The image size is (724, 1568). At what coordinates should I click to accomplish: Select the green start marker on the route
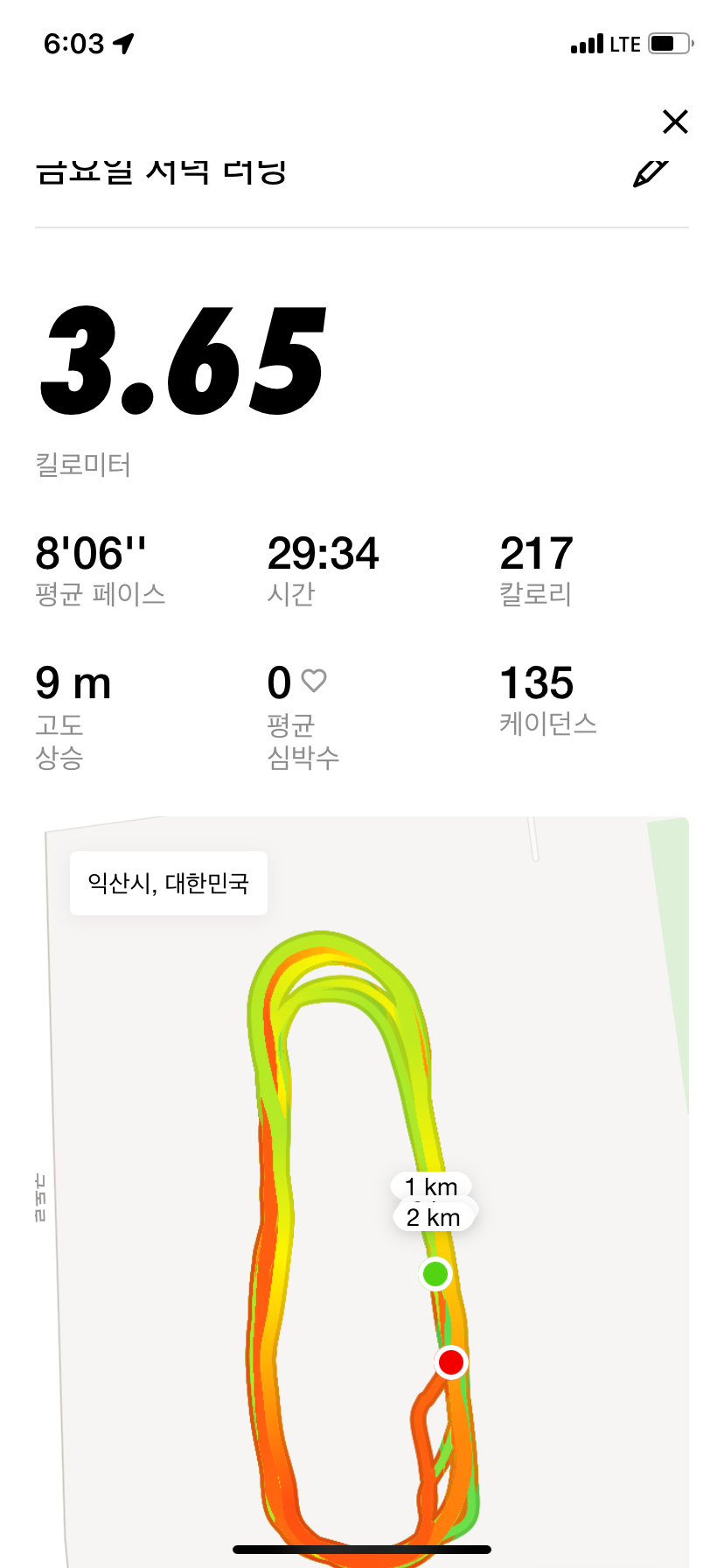[435, 1275]
